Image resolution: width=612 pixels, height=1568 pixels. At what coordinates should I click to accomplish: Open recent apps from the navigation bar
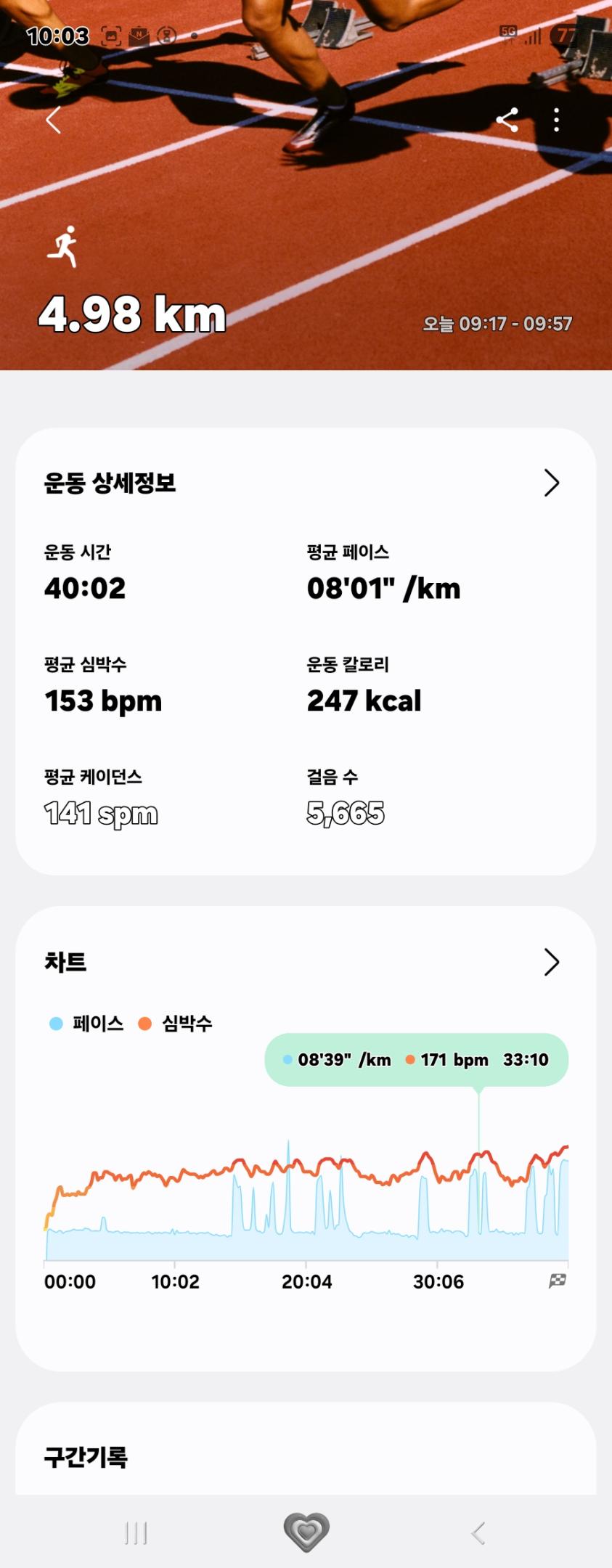click(x=136, y=1532)
